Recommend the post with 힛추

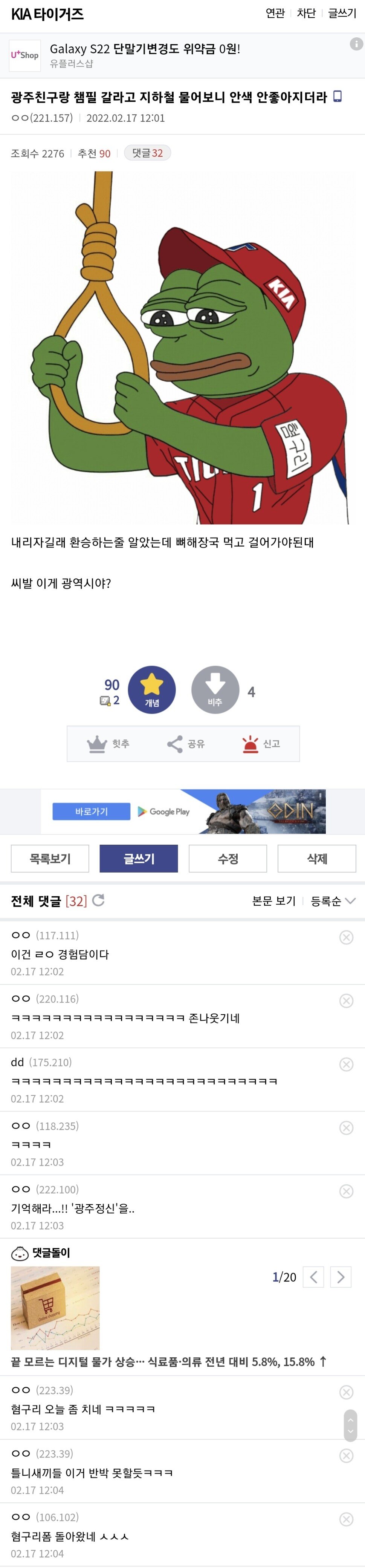pos(108,743)
